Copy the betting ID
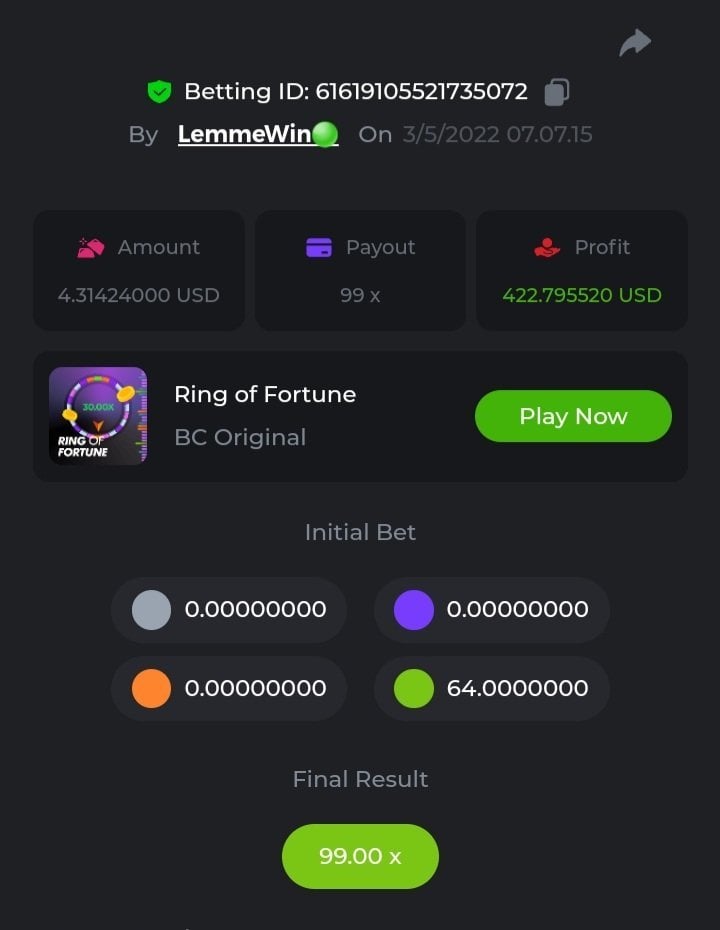The height and width of the screenshot is (930, 720). pos(557,92)
